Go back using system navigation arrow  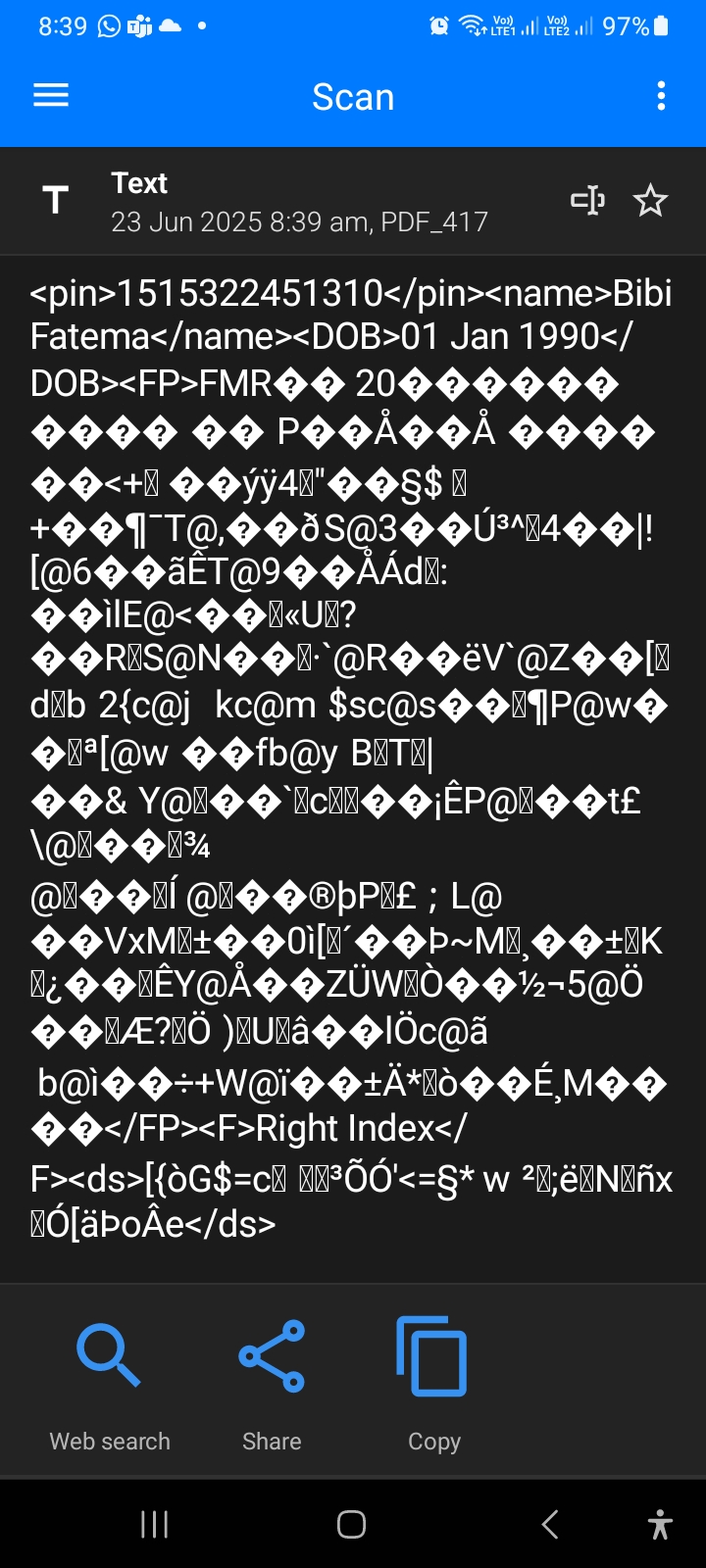pos(550,1524)
